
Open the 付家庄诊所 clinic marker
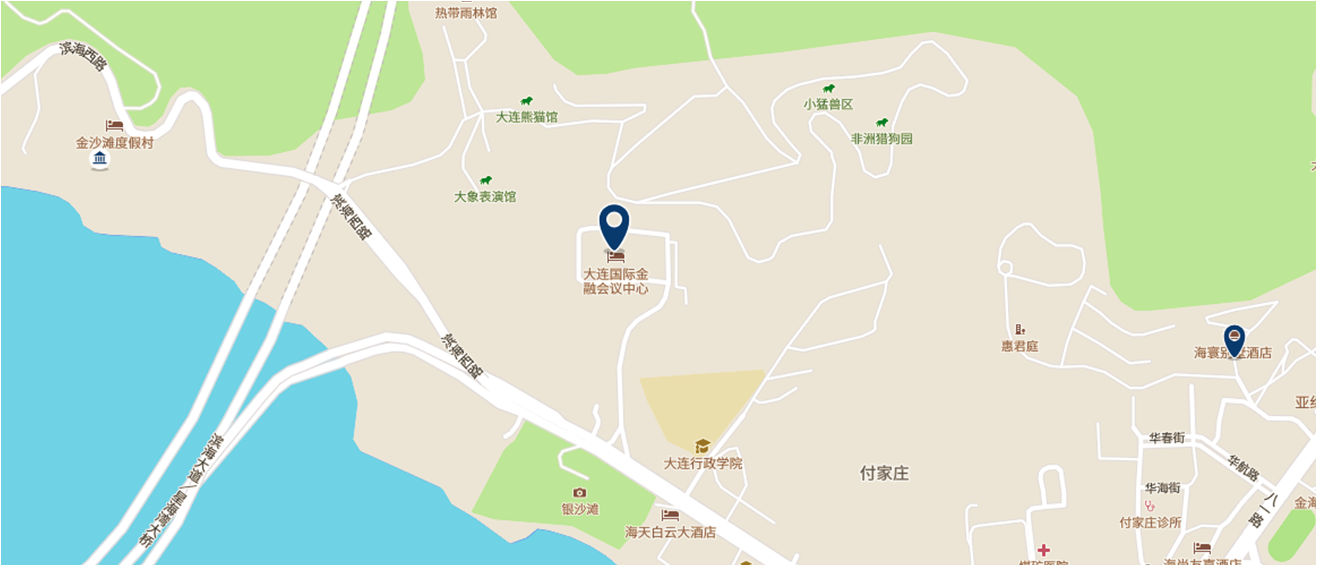pyautogui.click(x=1150, y=506)
